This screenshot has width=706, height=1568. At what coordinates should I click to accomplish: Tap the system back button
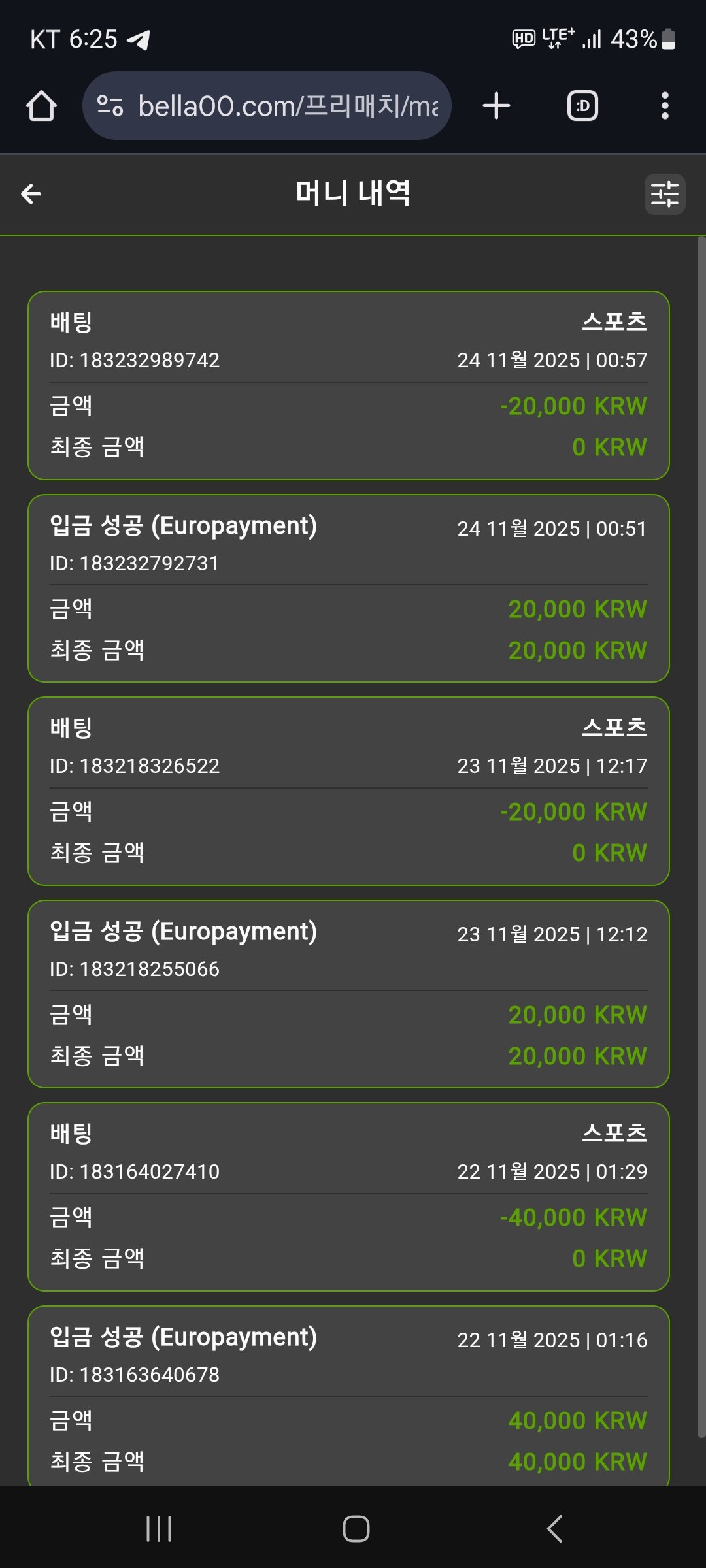click(554, 1529)
